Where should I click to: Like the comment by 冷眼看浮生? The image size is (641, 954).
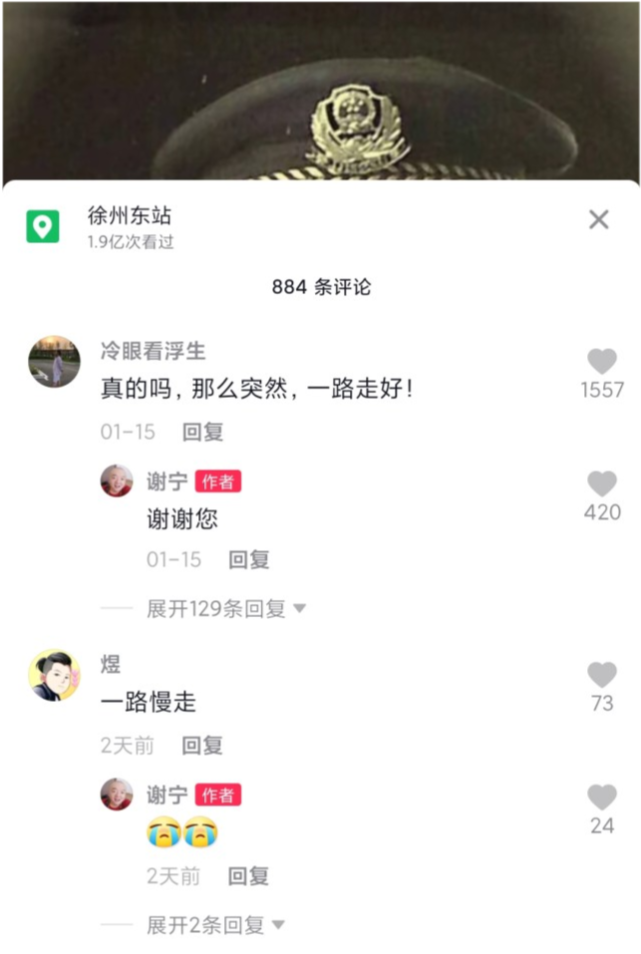601,362
